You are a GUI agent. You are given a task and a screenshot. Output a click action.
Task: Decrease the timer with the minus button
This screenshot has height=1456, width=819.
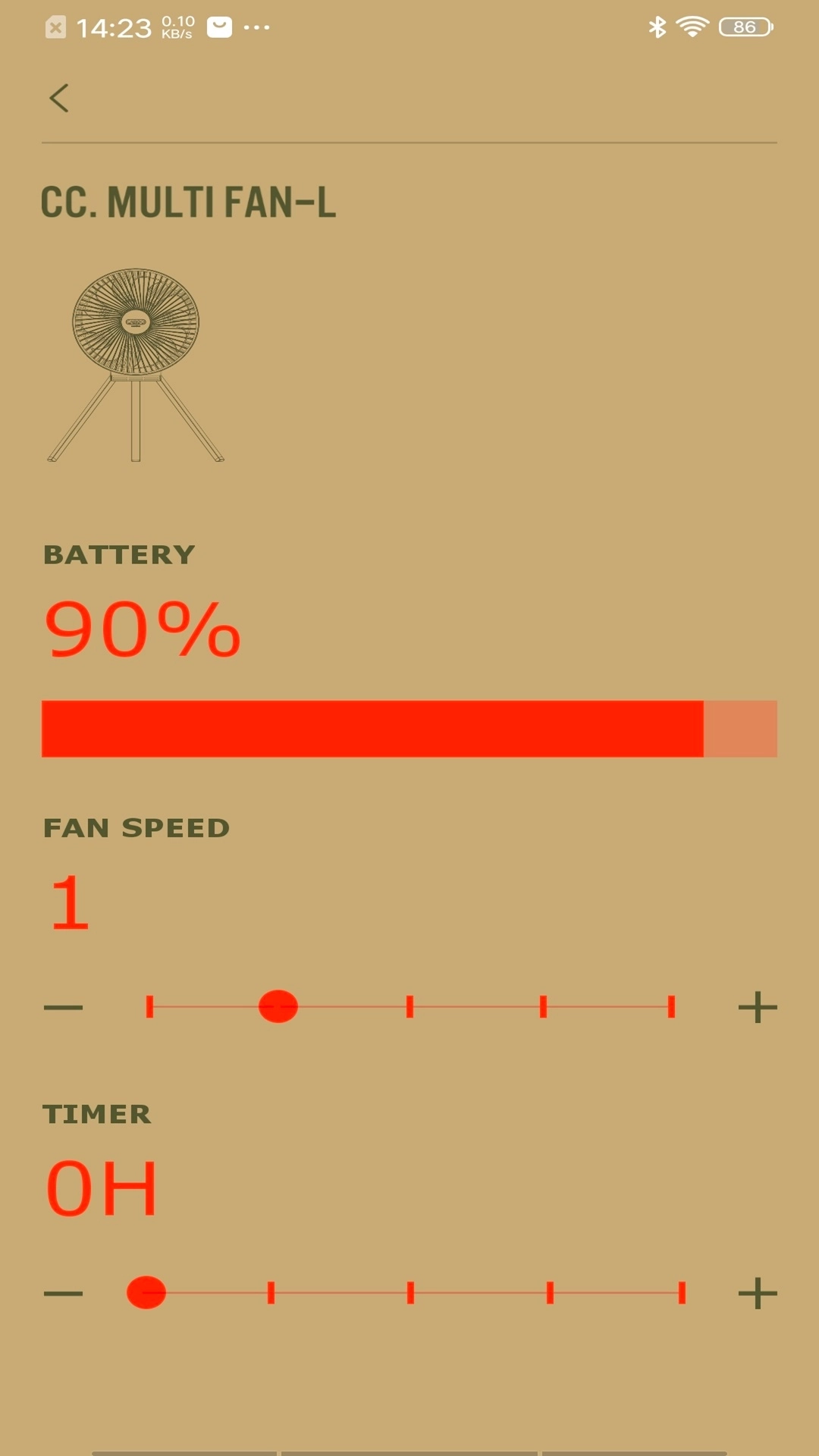tap(64, 1293)
